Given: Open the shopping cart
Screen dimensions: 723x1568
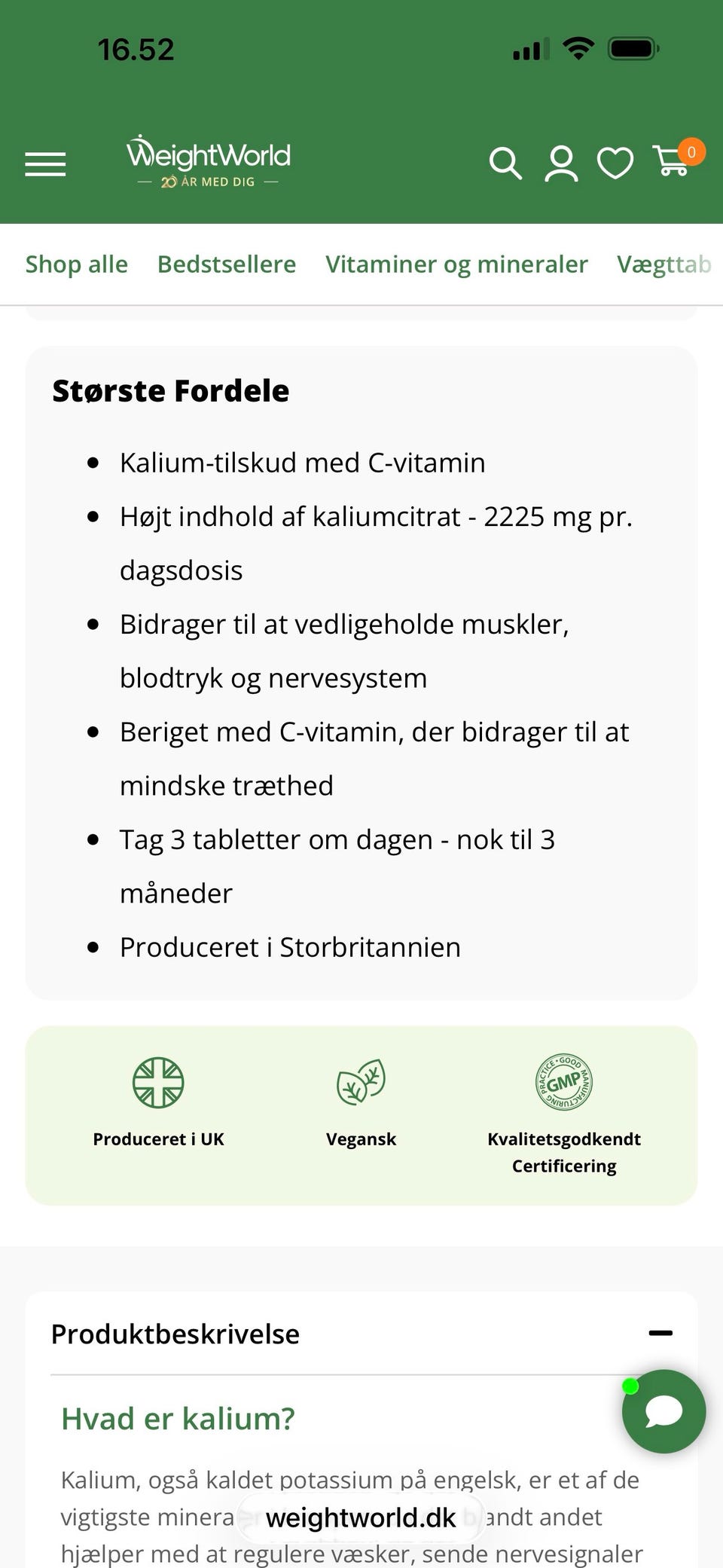Looking at the screenshot, I should click(675, 159).
